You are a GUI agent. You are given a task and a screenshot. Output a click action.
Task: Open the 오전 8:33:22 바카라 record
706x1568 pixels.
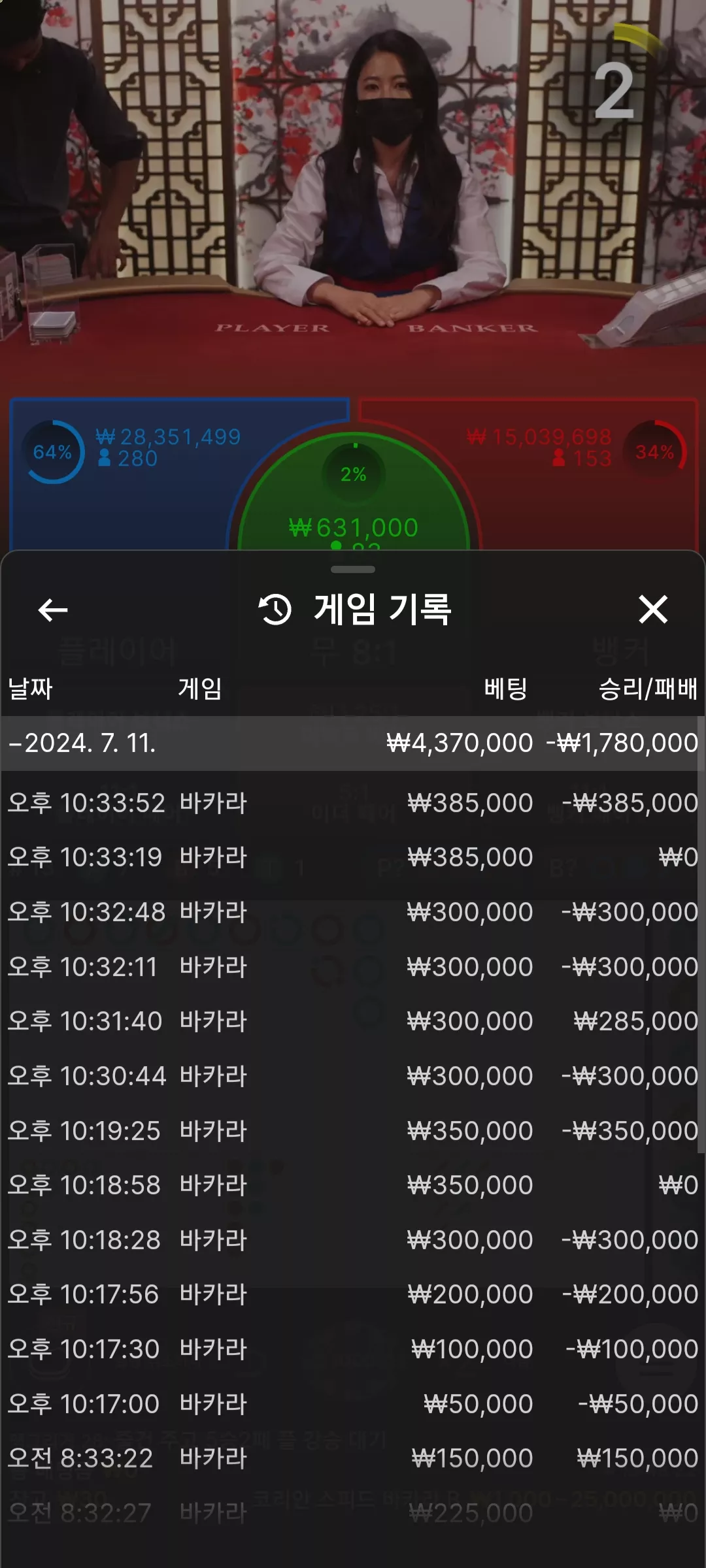pos(353,1458)
